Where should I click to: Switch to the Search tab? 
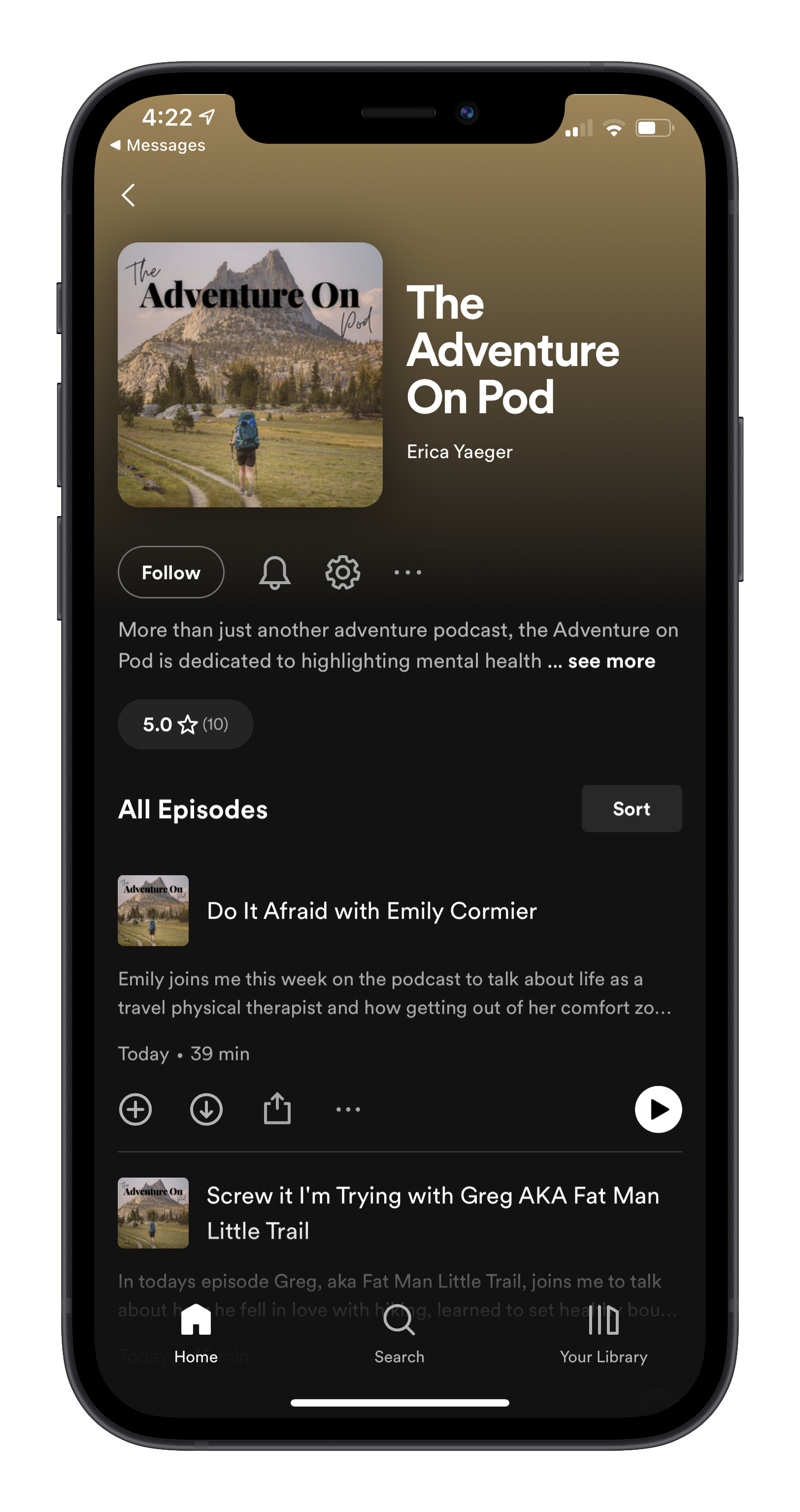[x=399, y=1334]
